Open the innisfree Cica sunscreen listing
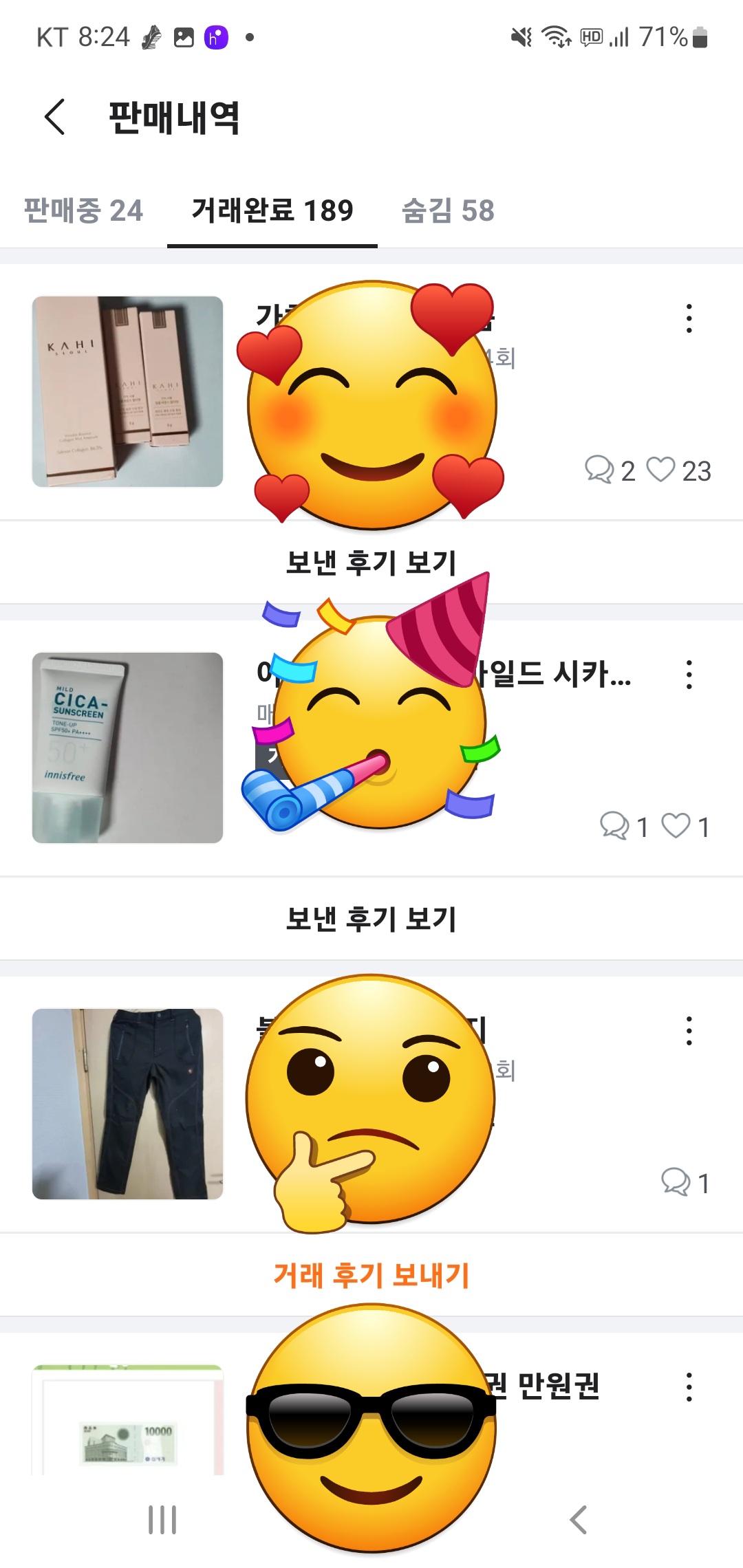Screen dimensions: 743x1568 point(128,748)
